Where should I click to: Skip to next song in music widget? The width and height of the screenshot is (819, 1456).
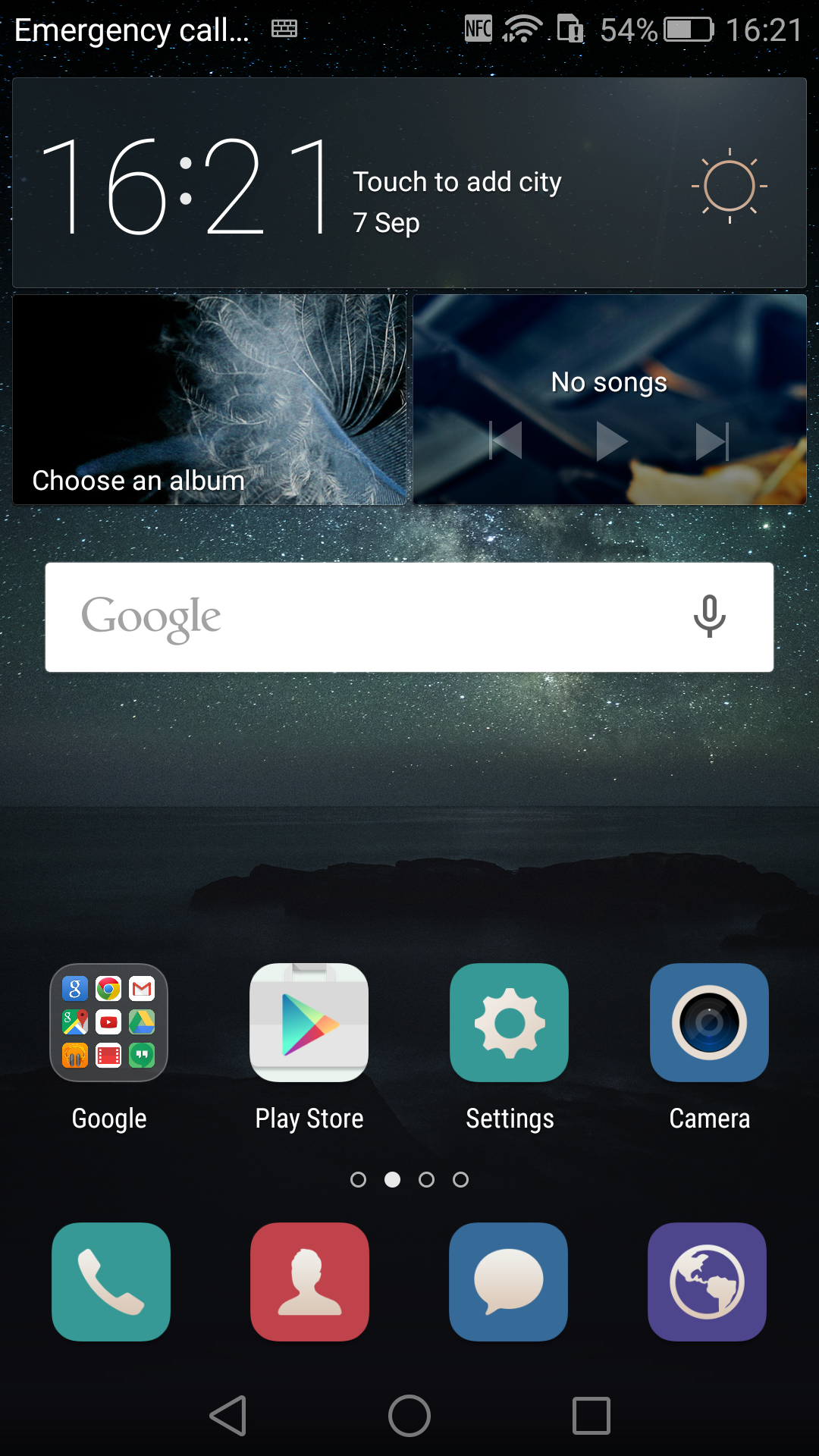pyautogui.click(x=712, y=441)
